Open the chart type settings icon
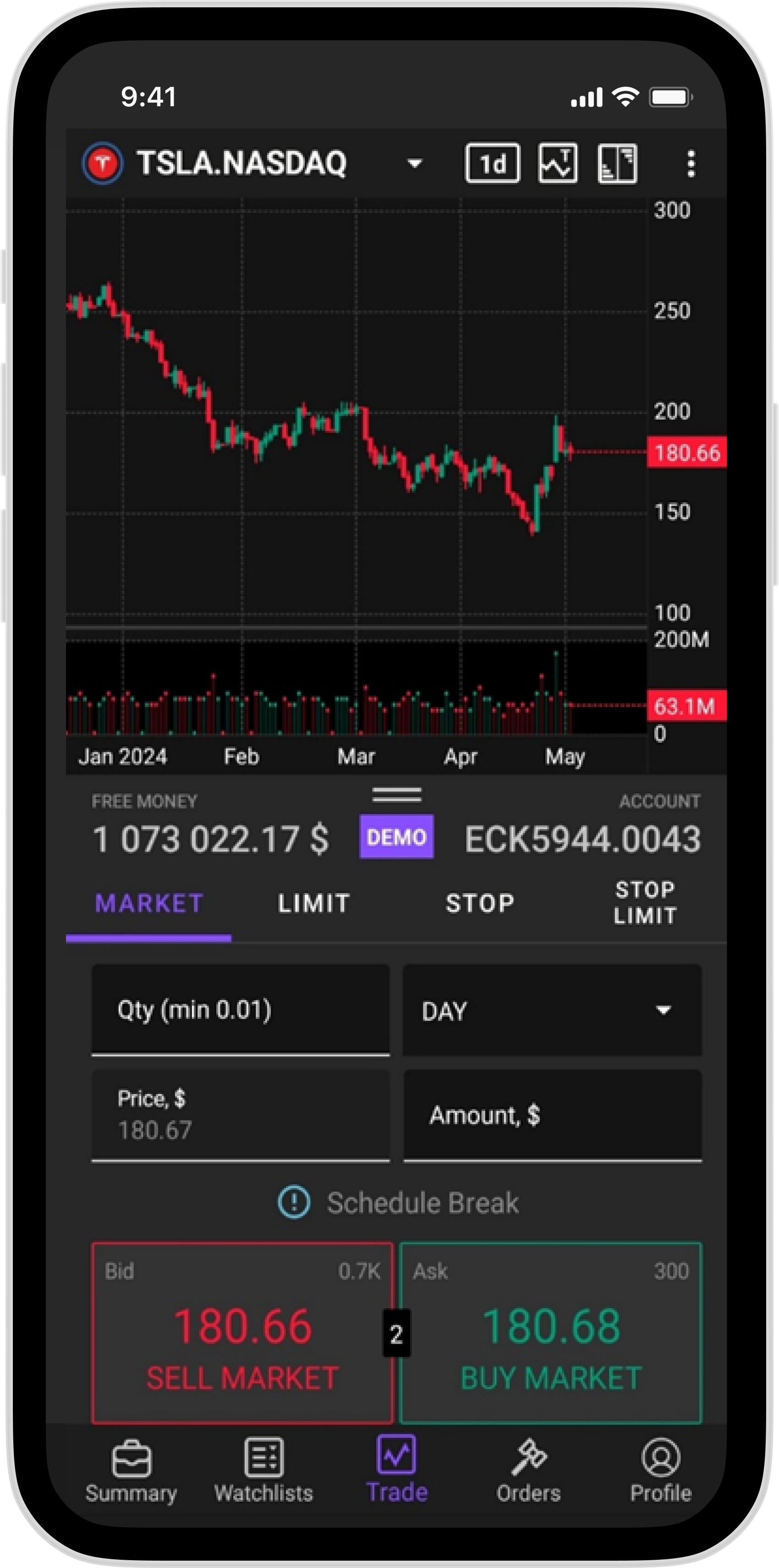The image size is (779, 1568). tap(558, 163)
